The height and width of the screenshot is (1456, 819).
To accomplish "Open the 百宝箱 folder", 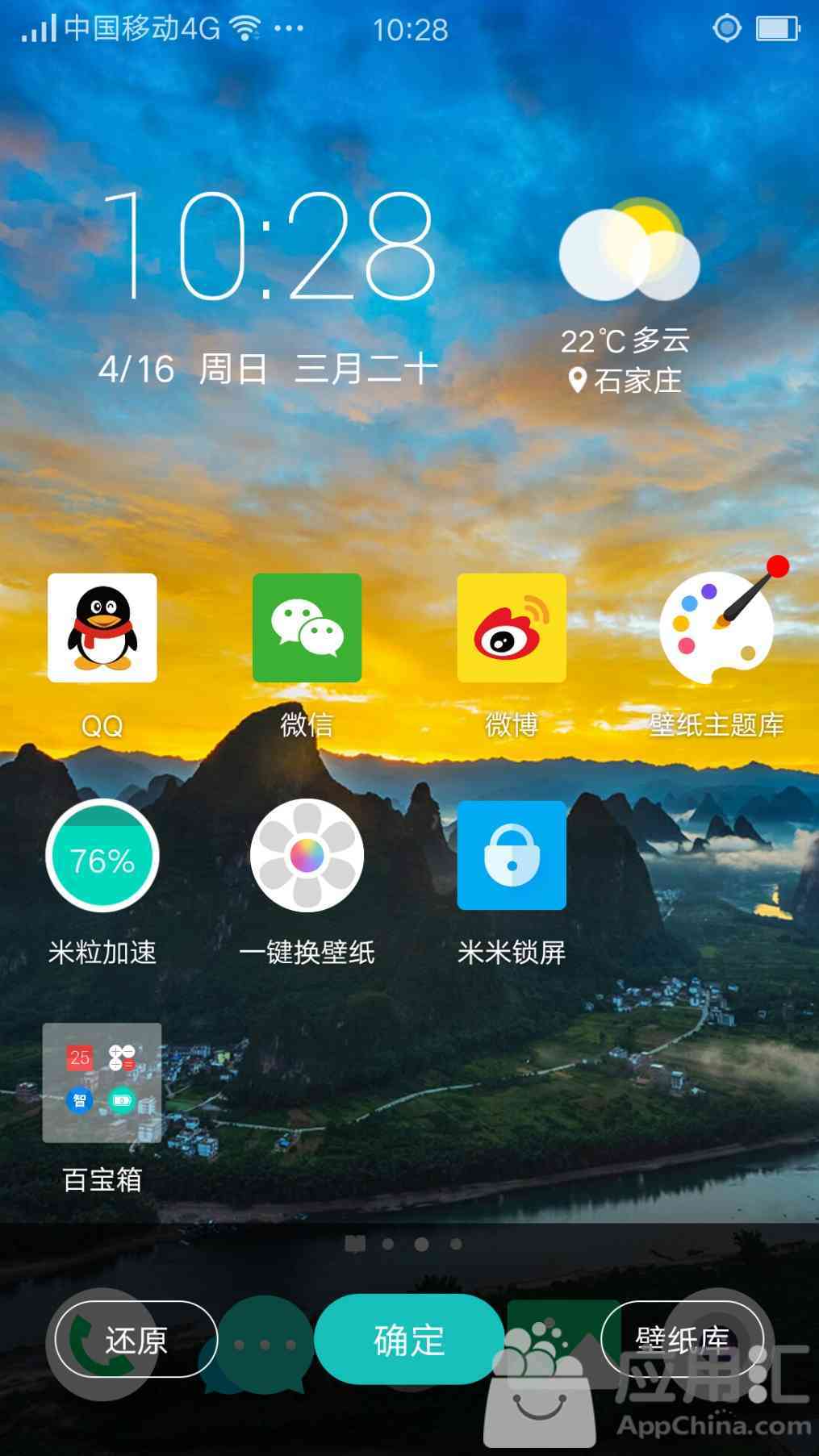I will pos(102,1083).
